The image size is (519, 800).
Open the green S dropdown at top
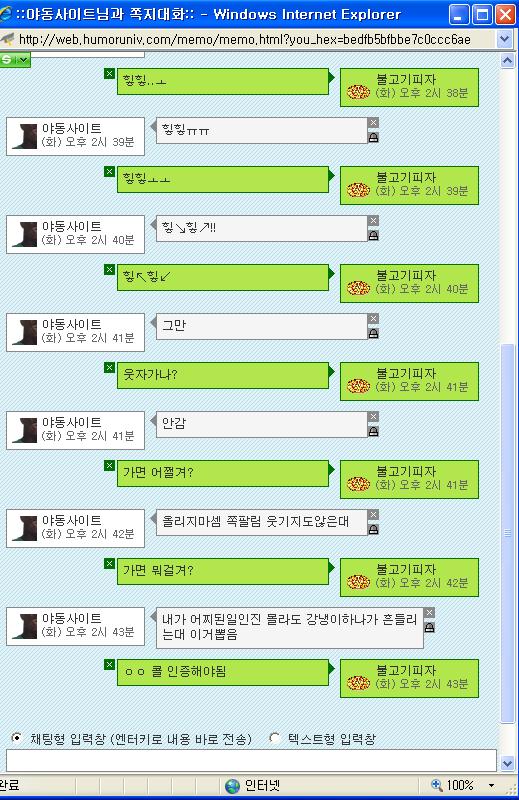[x=15, y=60]
